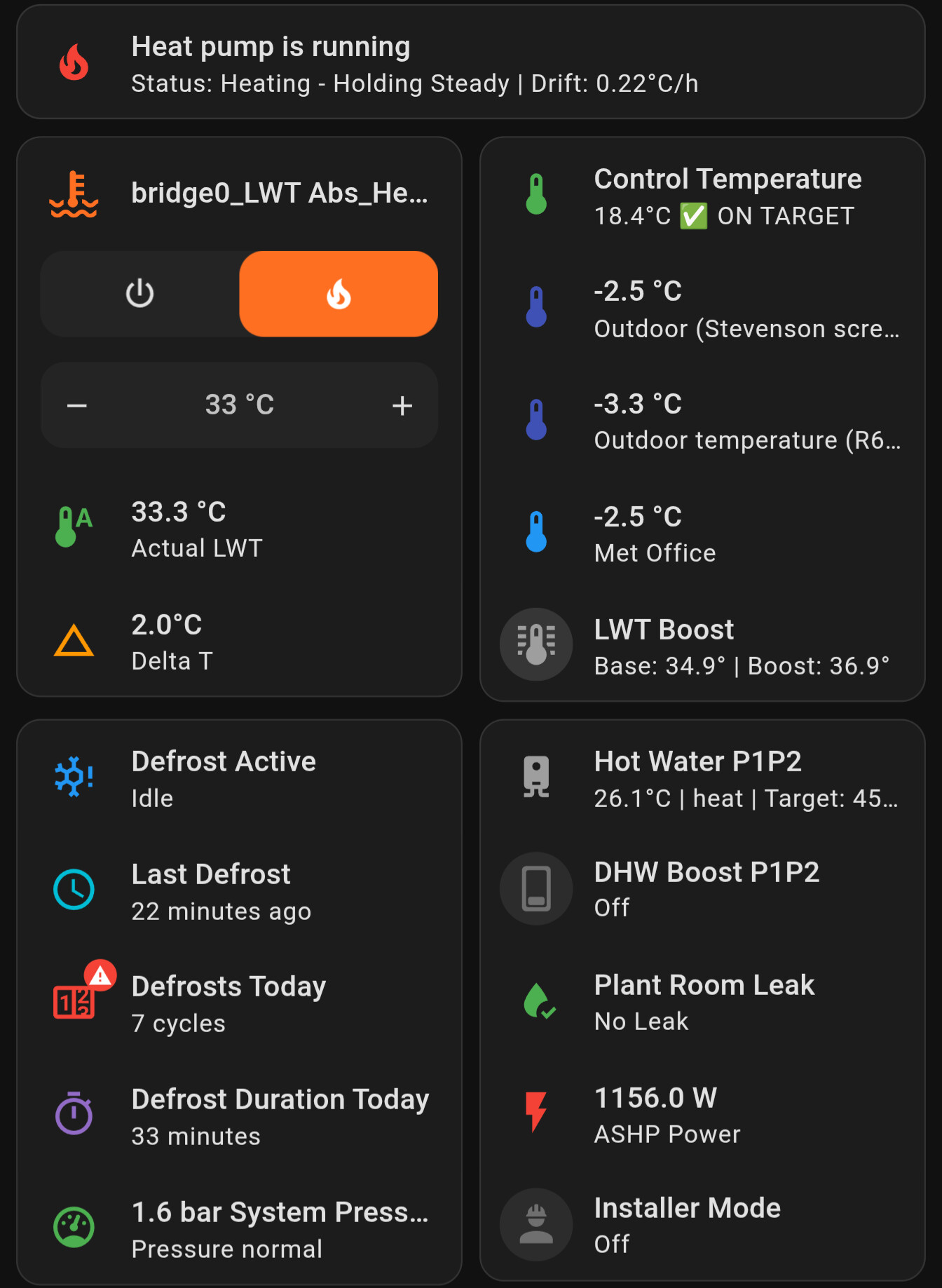
Task: Open Defrosts Today cycle count
Action: [228, 1003]
